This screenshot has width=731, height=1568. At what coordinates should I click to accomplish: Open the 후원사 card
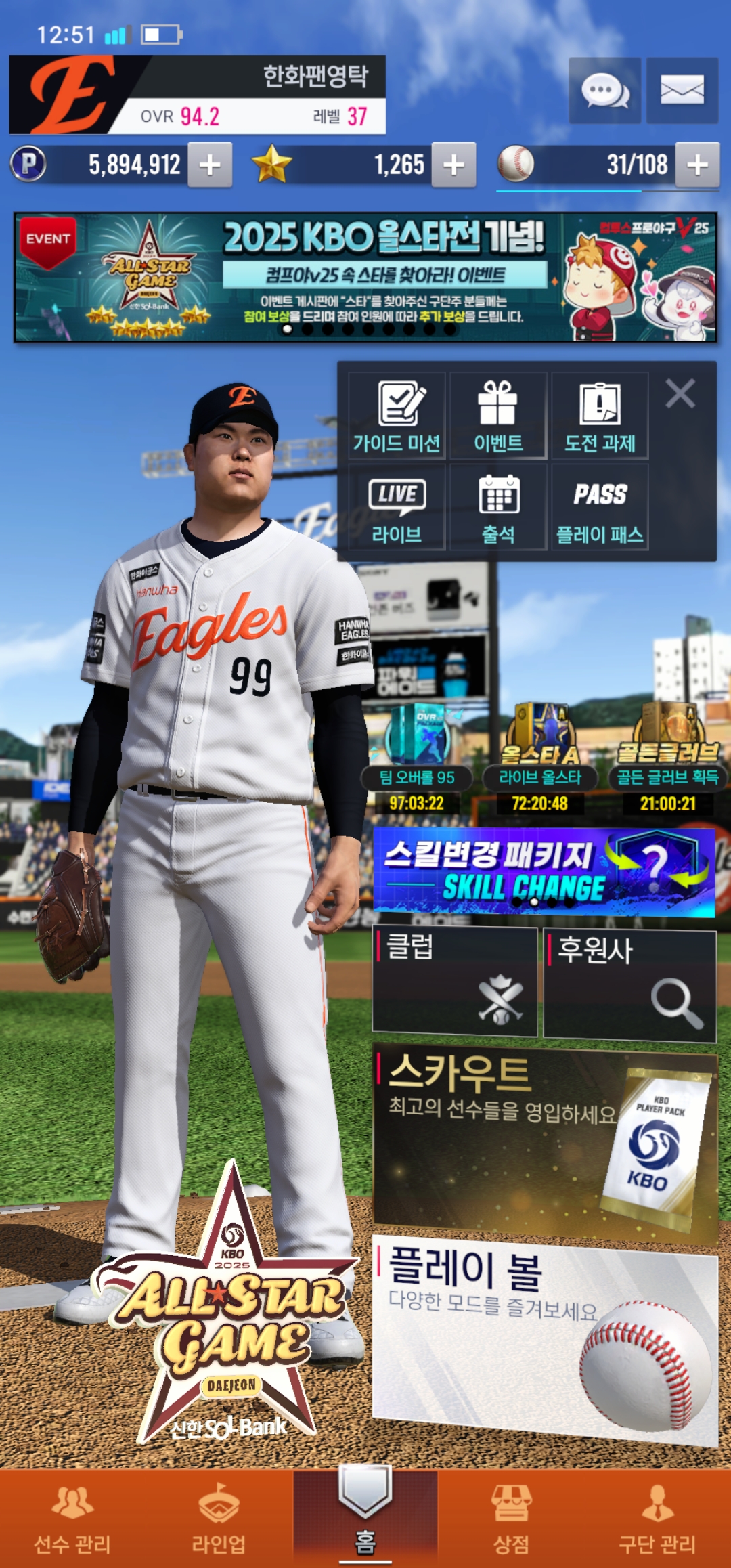[x=629, y=984]
